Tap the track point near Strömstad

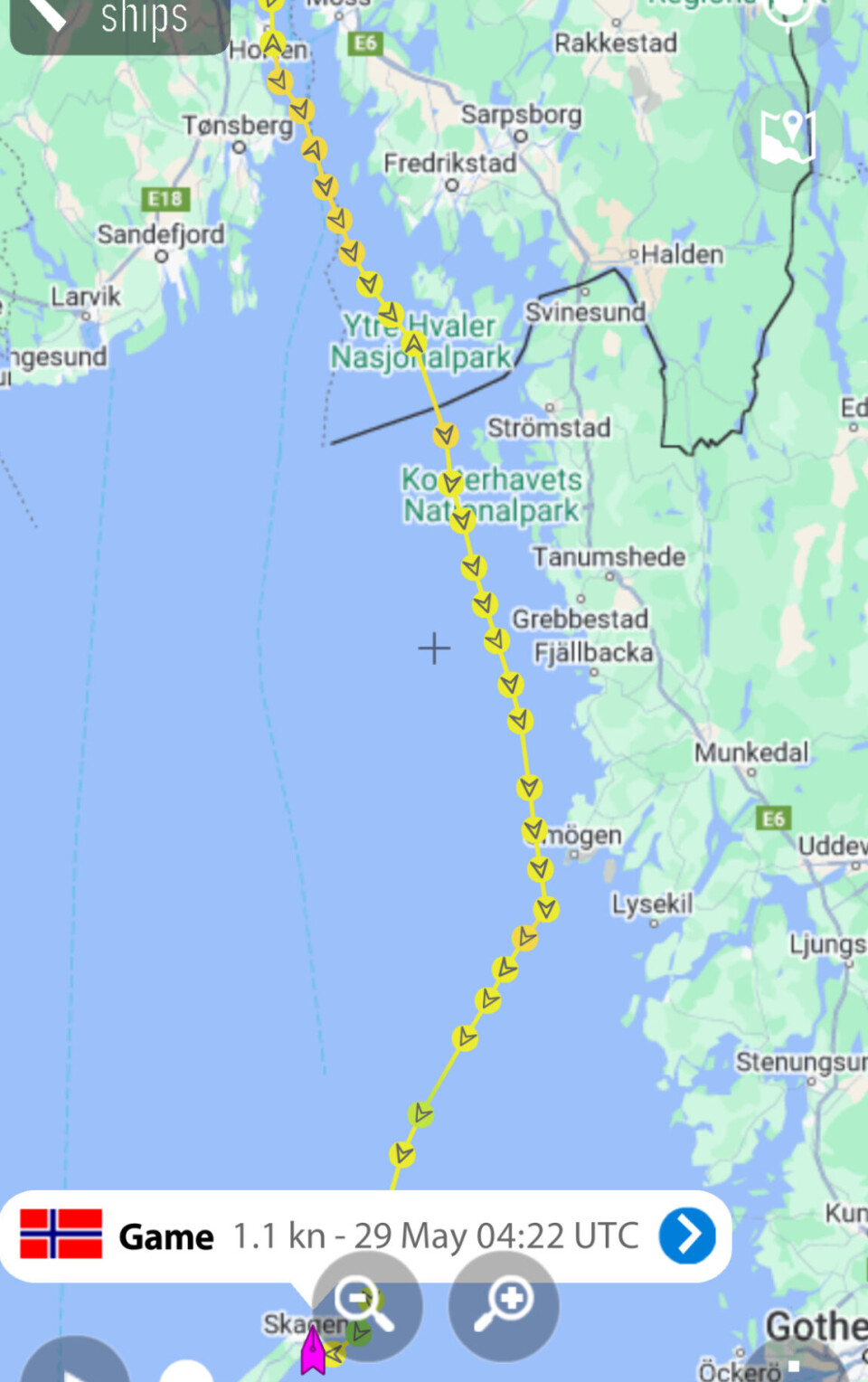point(444,436)
